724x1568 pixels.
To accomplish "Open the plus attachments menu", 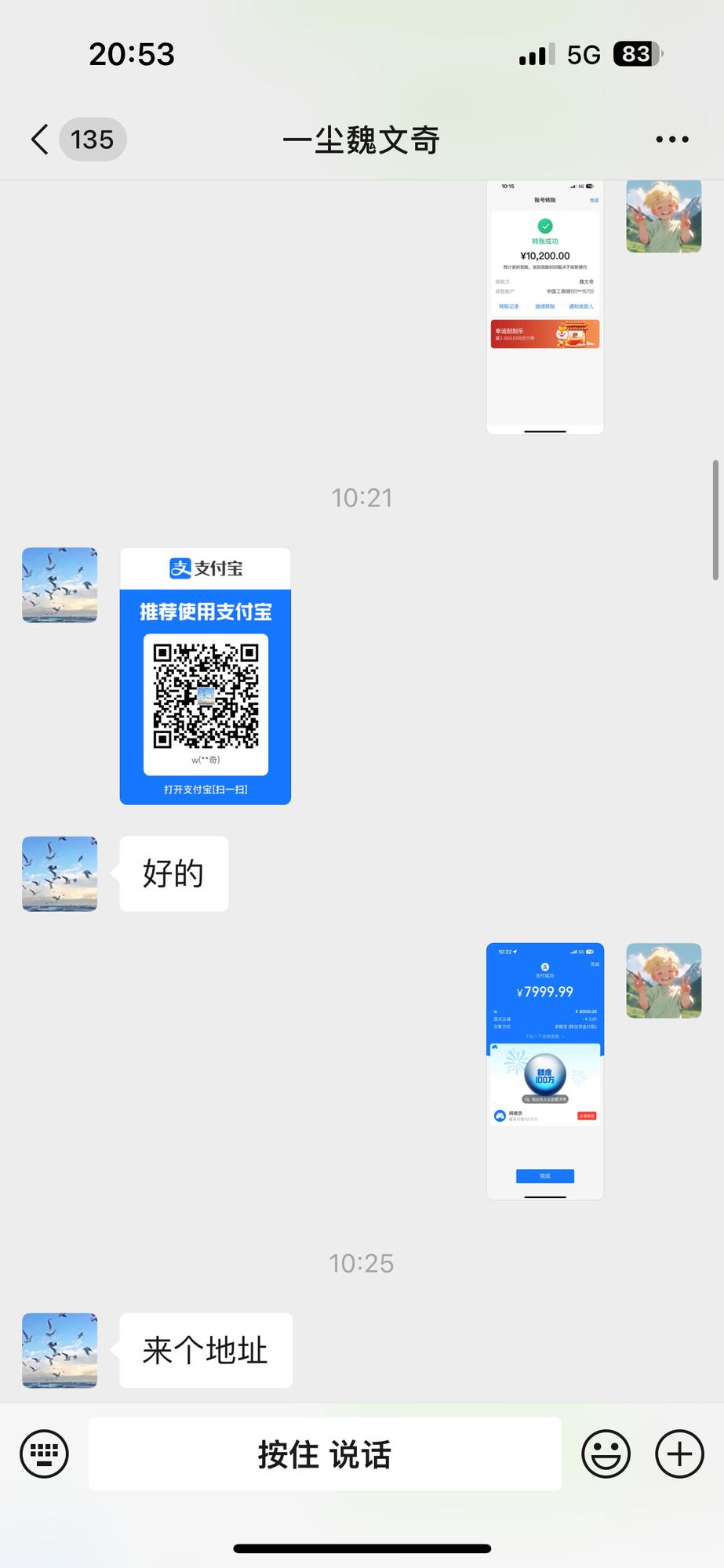I will coord(679,1454).
